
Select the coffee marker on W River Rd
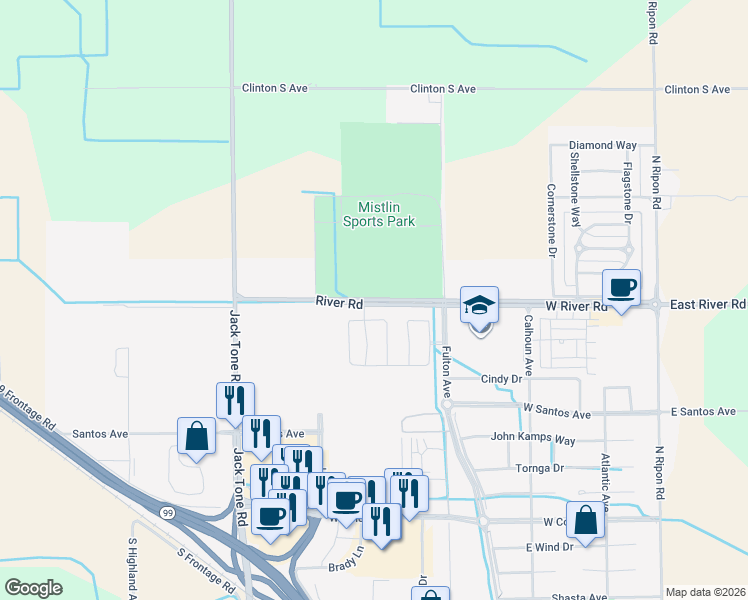(621, 288)
